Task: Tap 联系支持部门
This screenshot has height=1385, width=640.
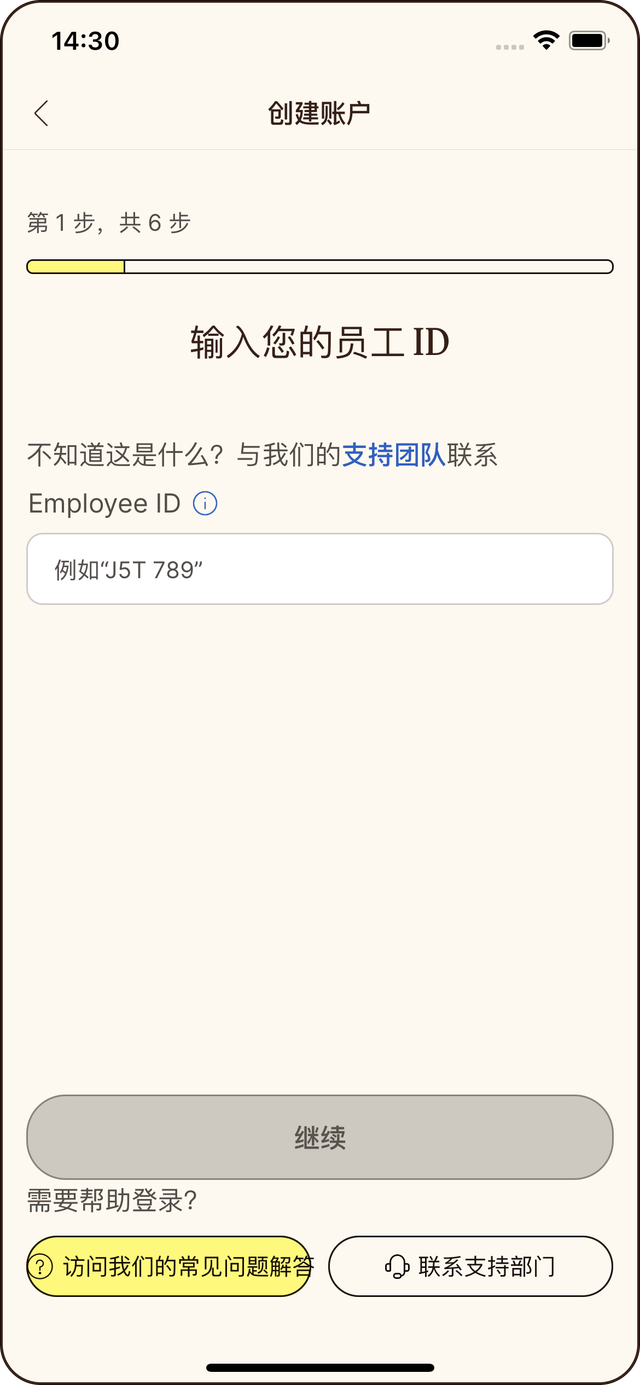Action: pos(470,1267)
